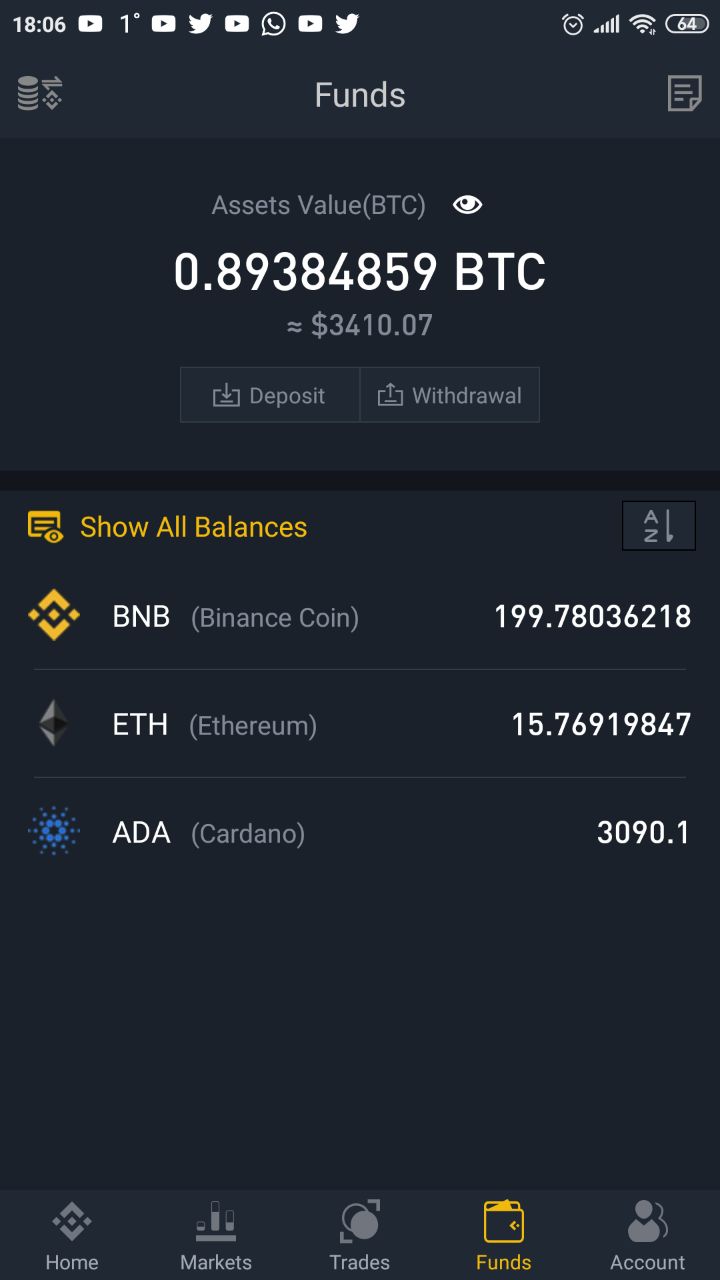
Task: Tap the Deposit button
Action: (x=270, y=395)
